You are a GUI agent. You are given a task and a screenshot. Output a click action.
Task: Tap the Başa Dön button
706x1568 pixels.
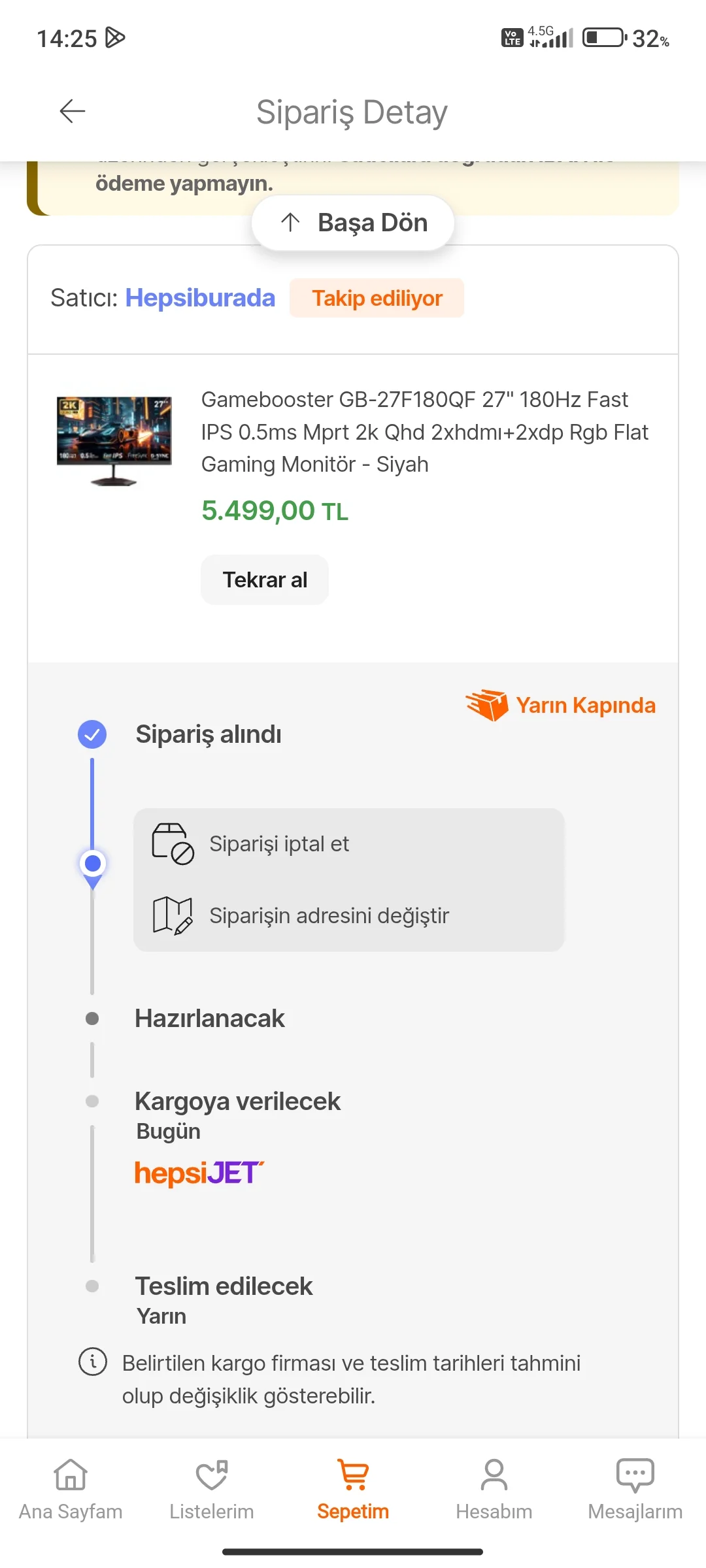pyautogui.click(x=353, y=223)
